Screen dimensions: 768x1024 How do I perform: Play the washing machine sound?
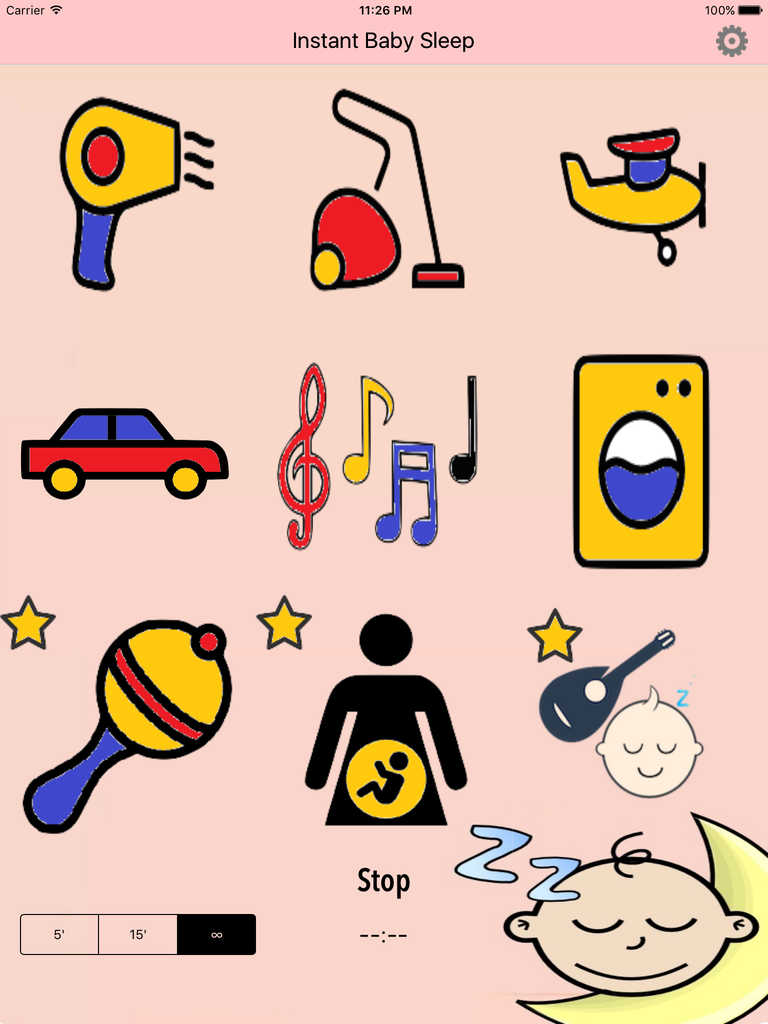[640, 462]
